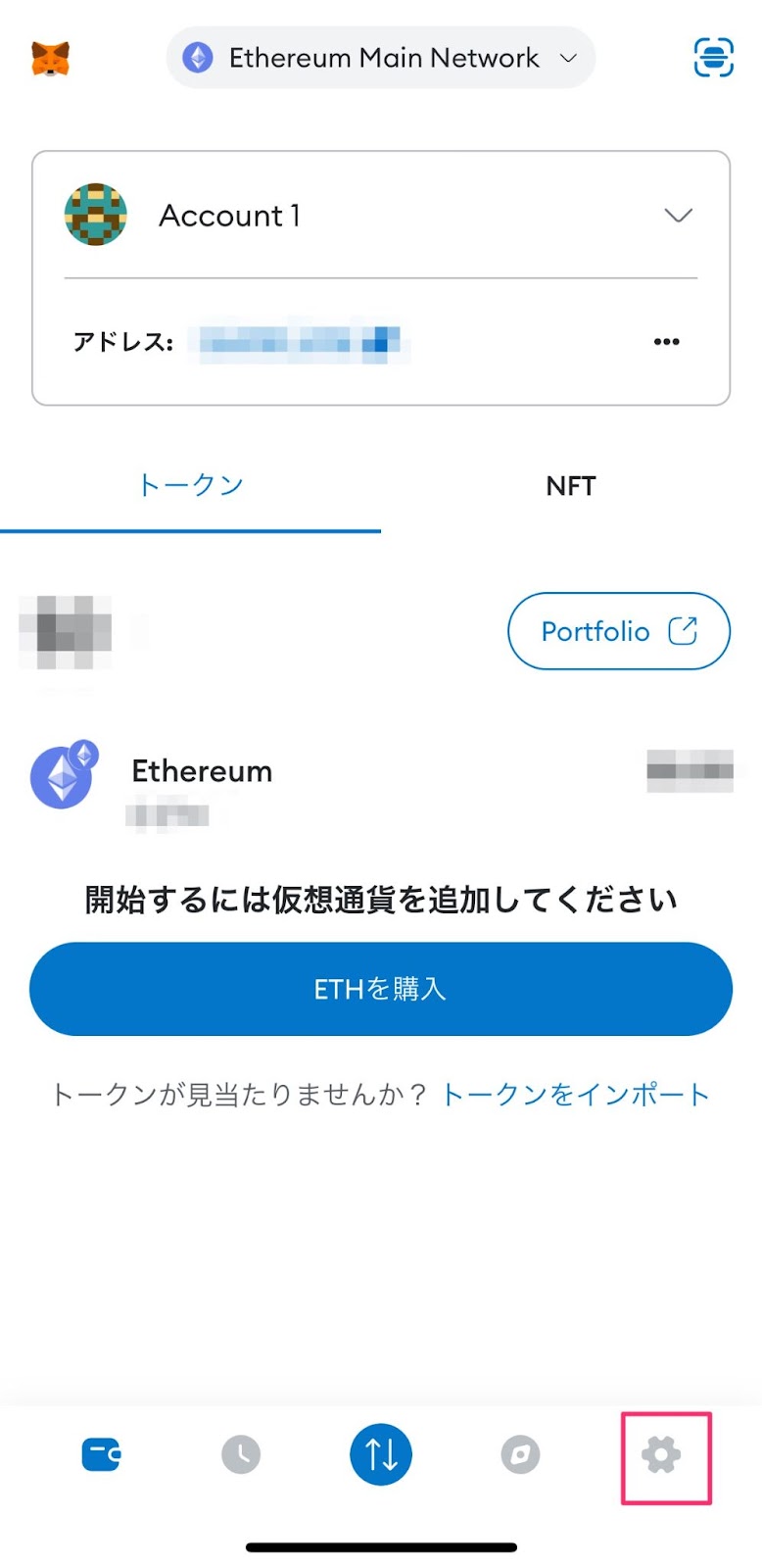Switch to the NFT tab
Image resolution: width=762 pixels, height=1568 pixels.
[570, 486]
